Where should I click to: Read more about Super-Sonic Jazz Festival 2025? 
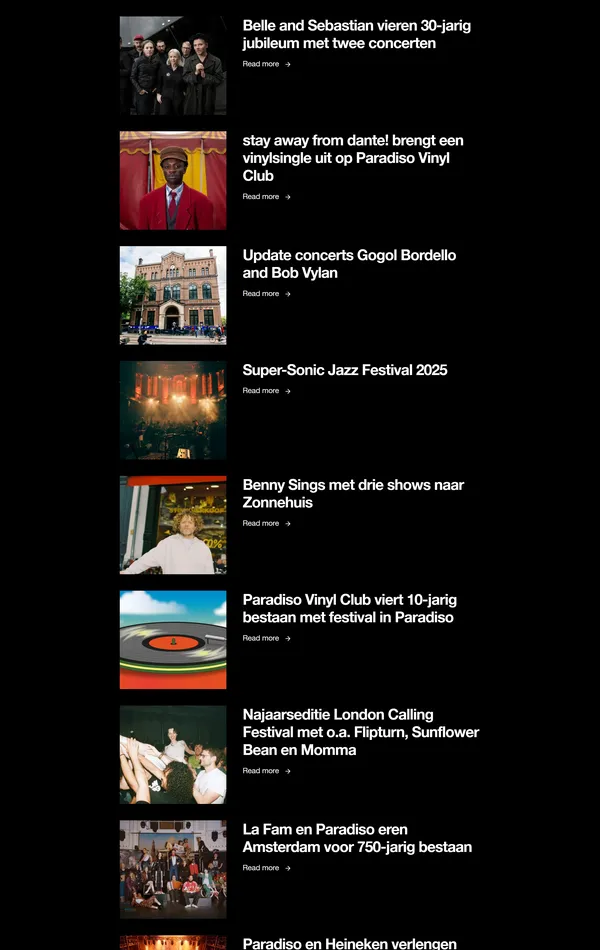tap(266, 391)
